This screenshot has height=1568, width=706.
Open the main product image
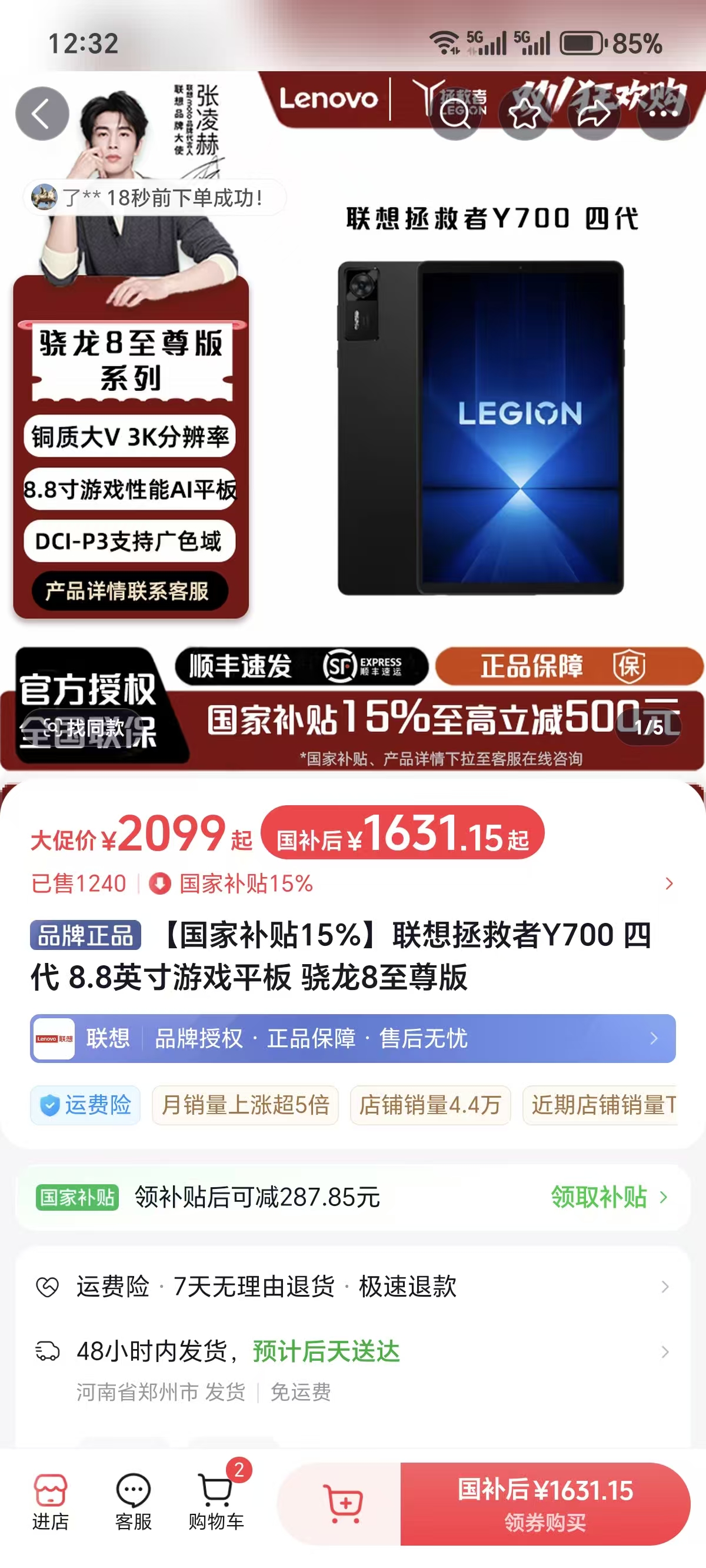click(481, 426)
